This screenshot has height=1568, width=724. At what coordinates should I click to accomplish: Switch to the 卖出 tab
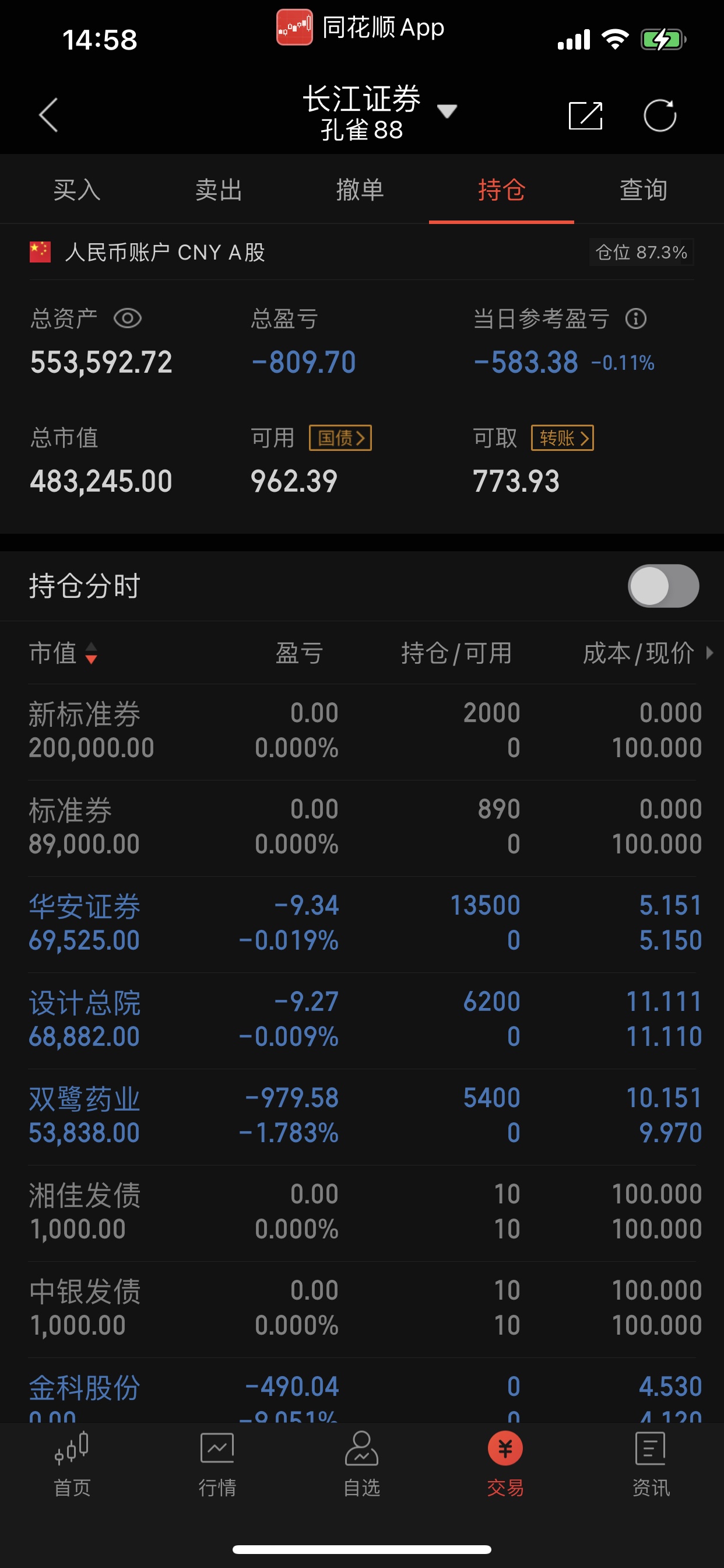click(x=219, y=190)
